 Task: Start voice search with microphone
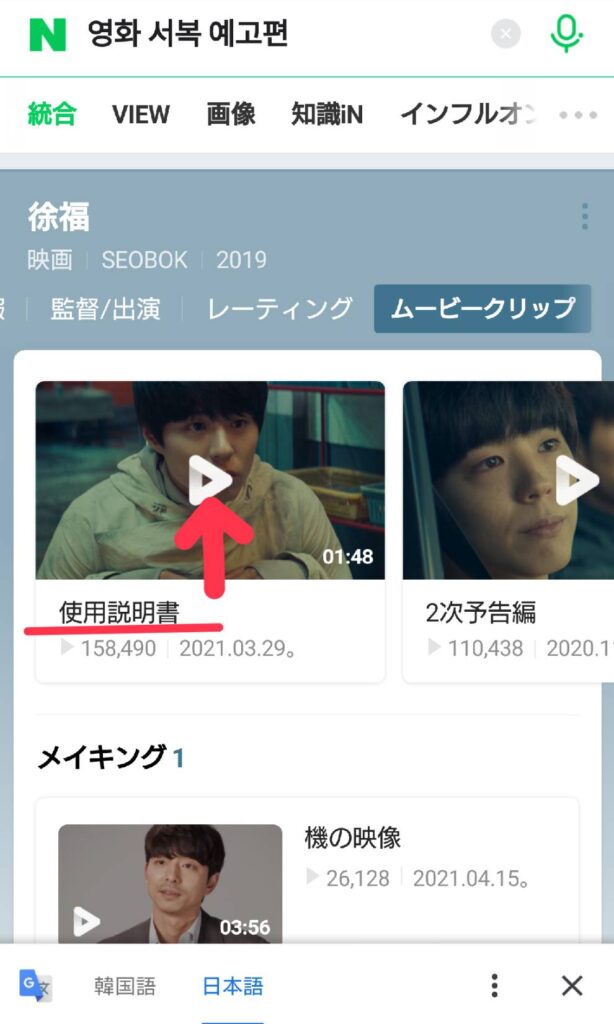tap(566, 35)
